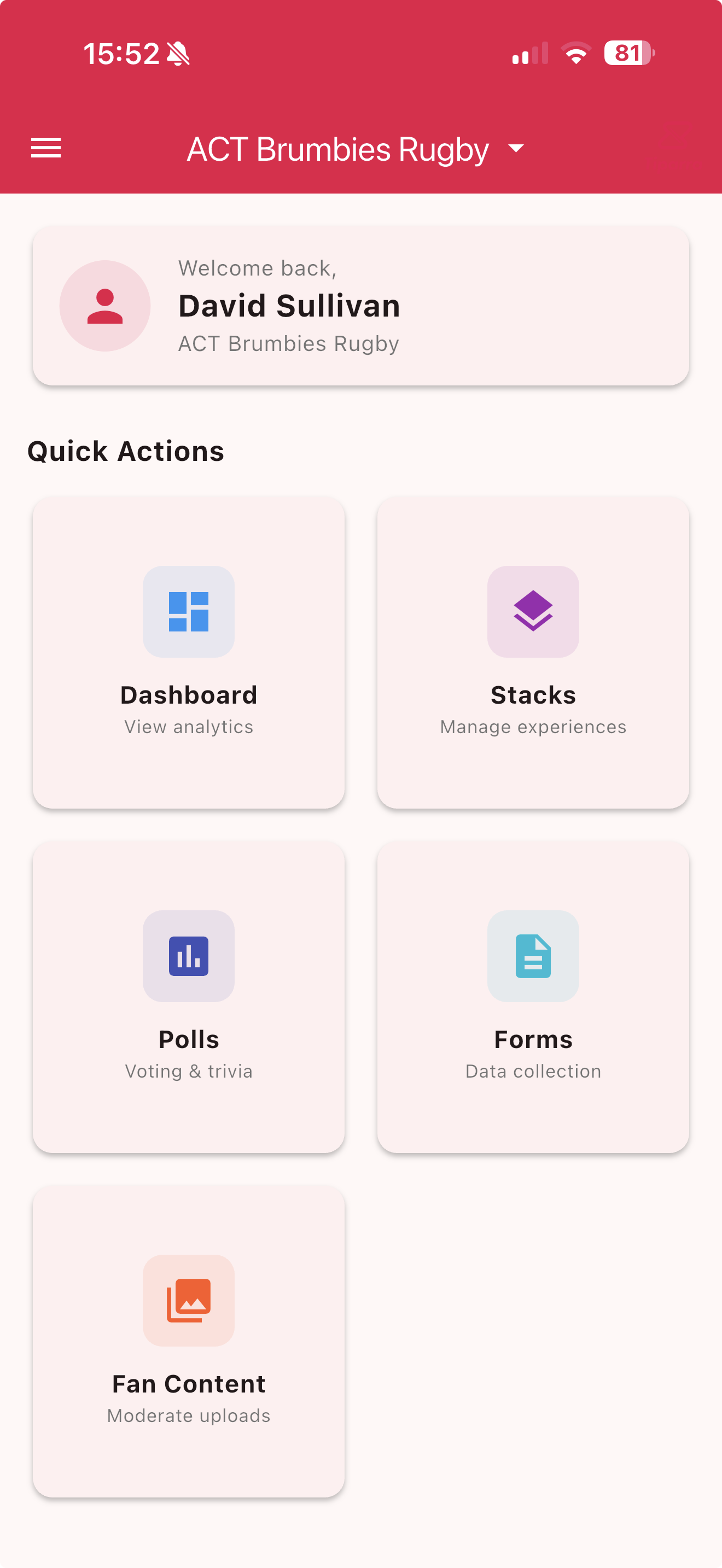722x1568 pixels.
Task: Tap the clock showing 15:52
Action: (x=122, y=54)
